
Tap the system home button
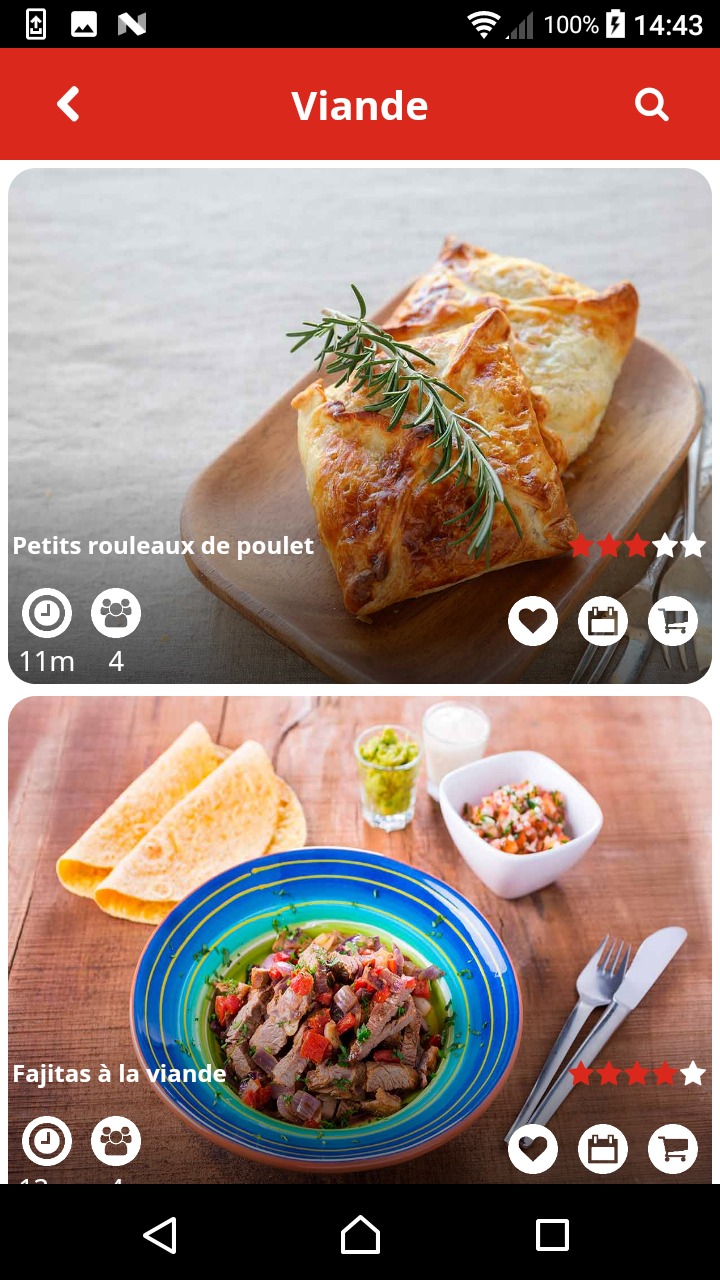click(x=360, y=1234)
